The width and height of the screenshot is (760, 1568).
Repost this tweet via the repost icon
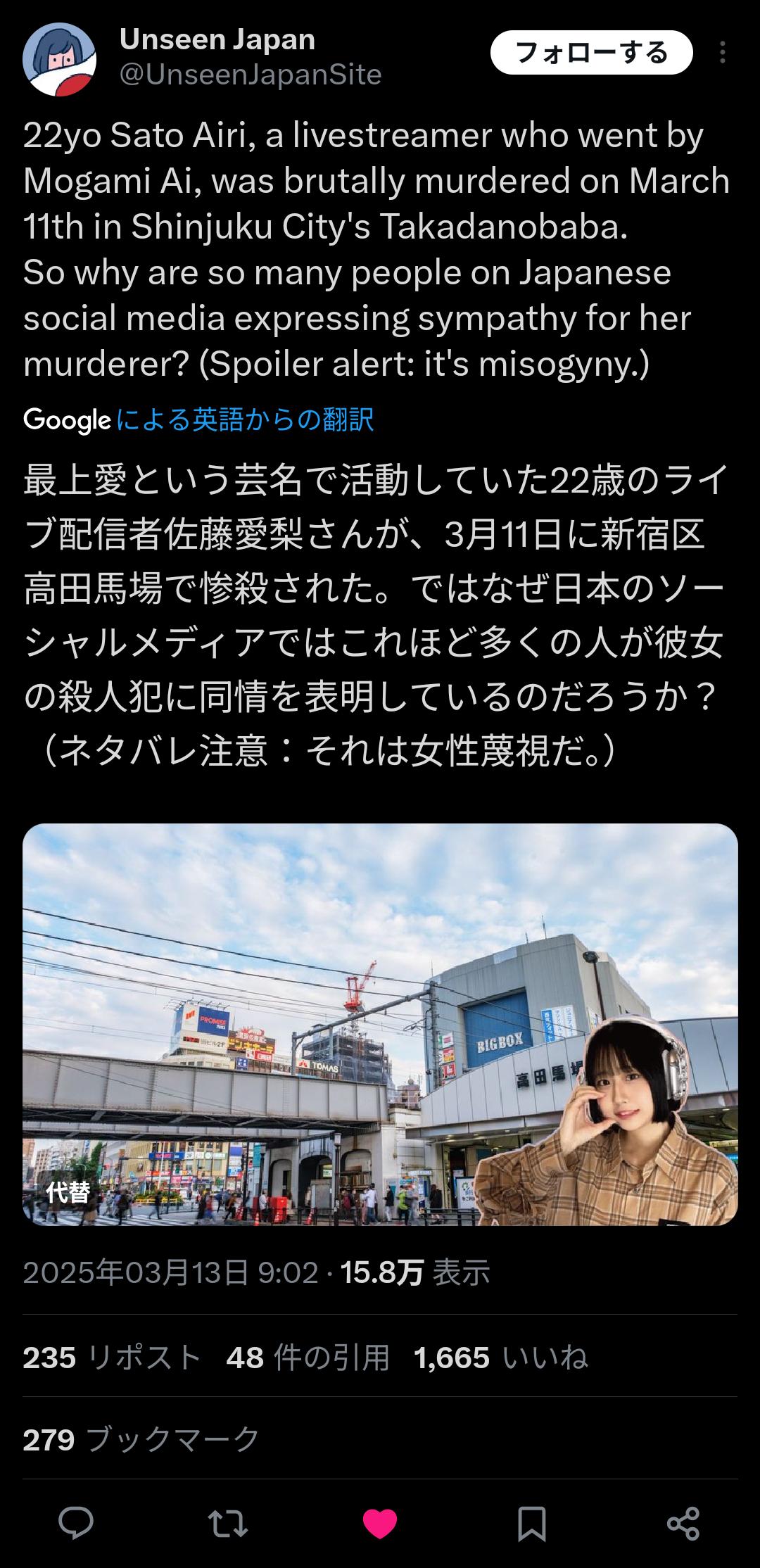pos(228,1524)
